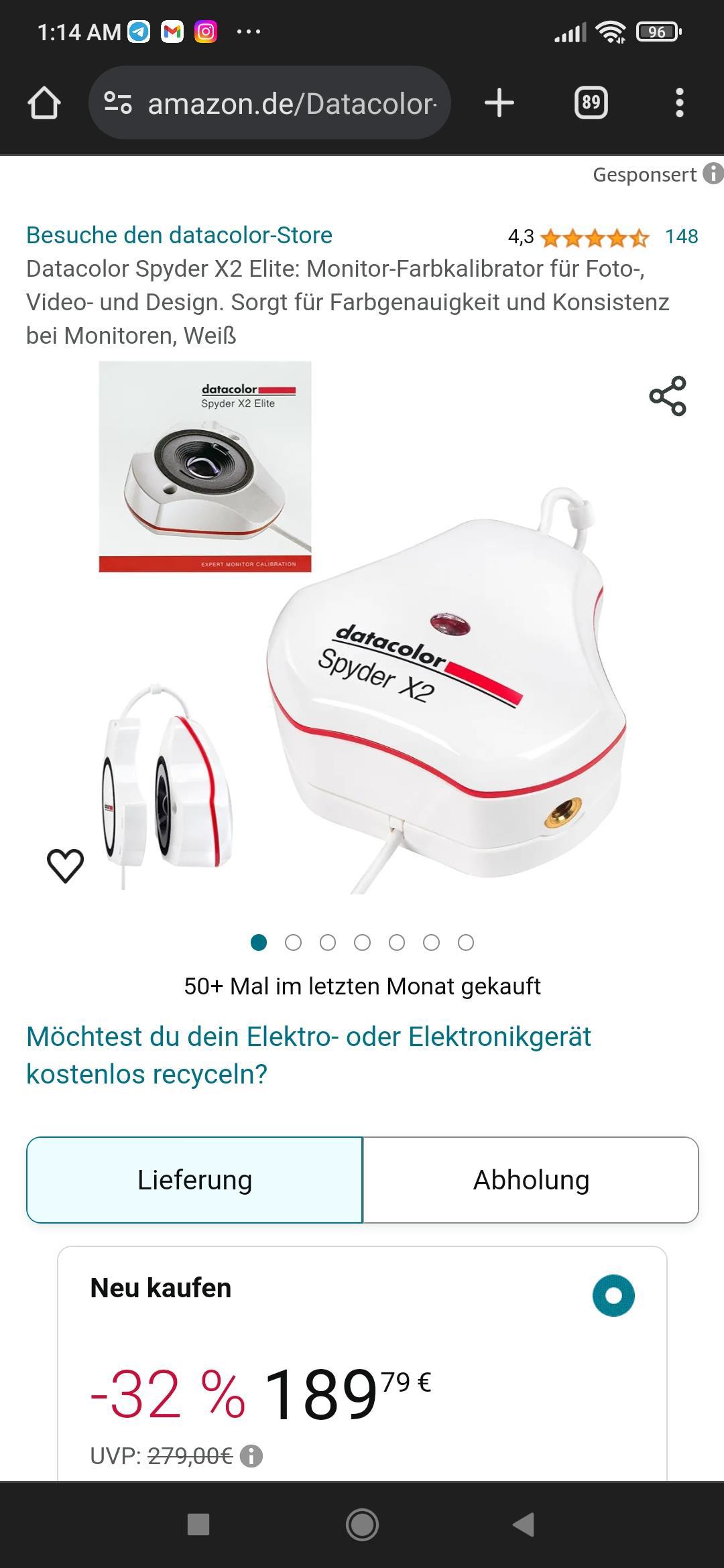The image size is (724, 1568).
Task: Open a new browser tab
Action: [x=499, y=103]
